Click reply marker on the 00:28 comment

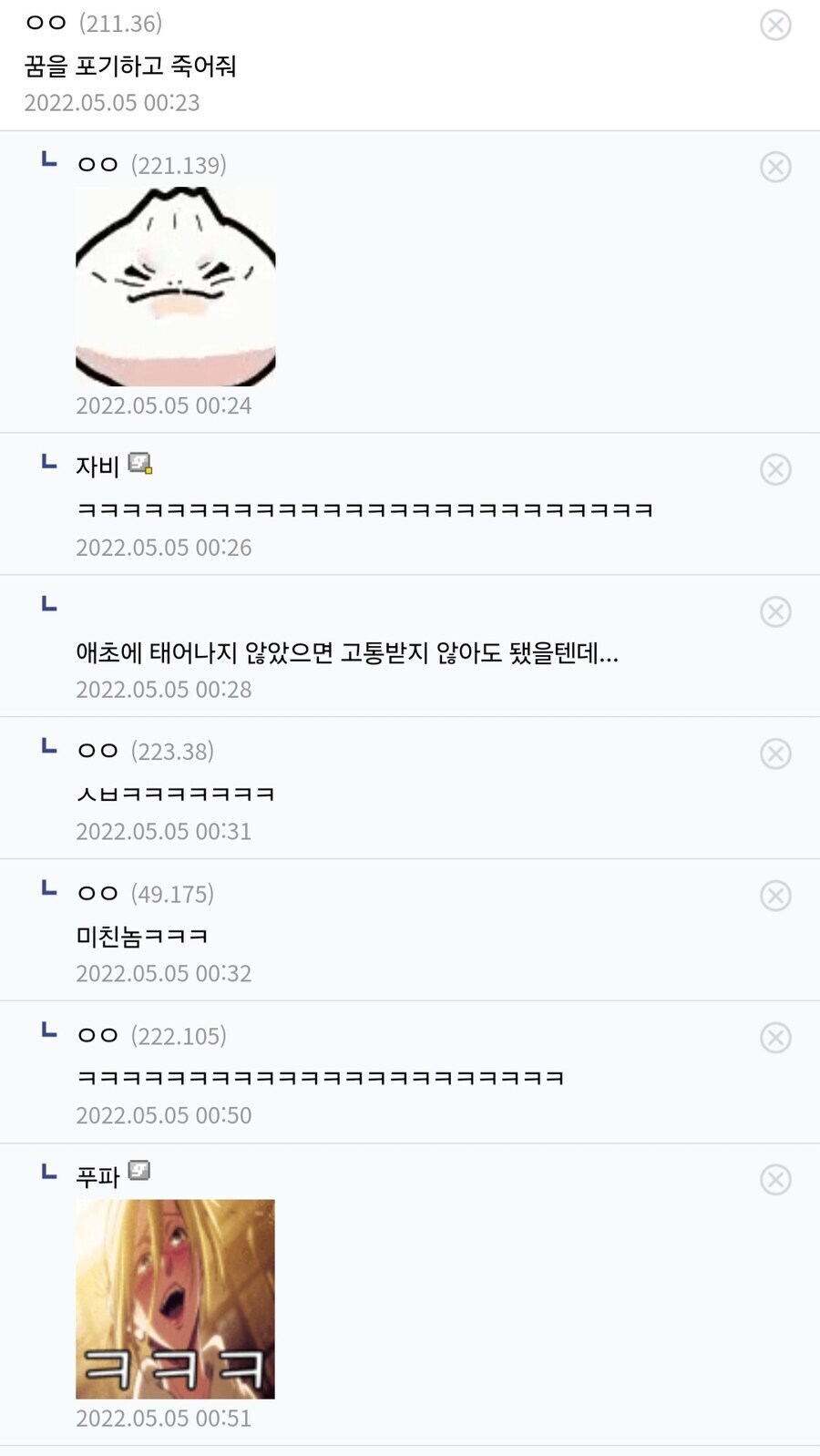click(48, 601)
